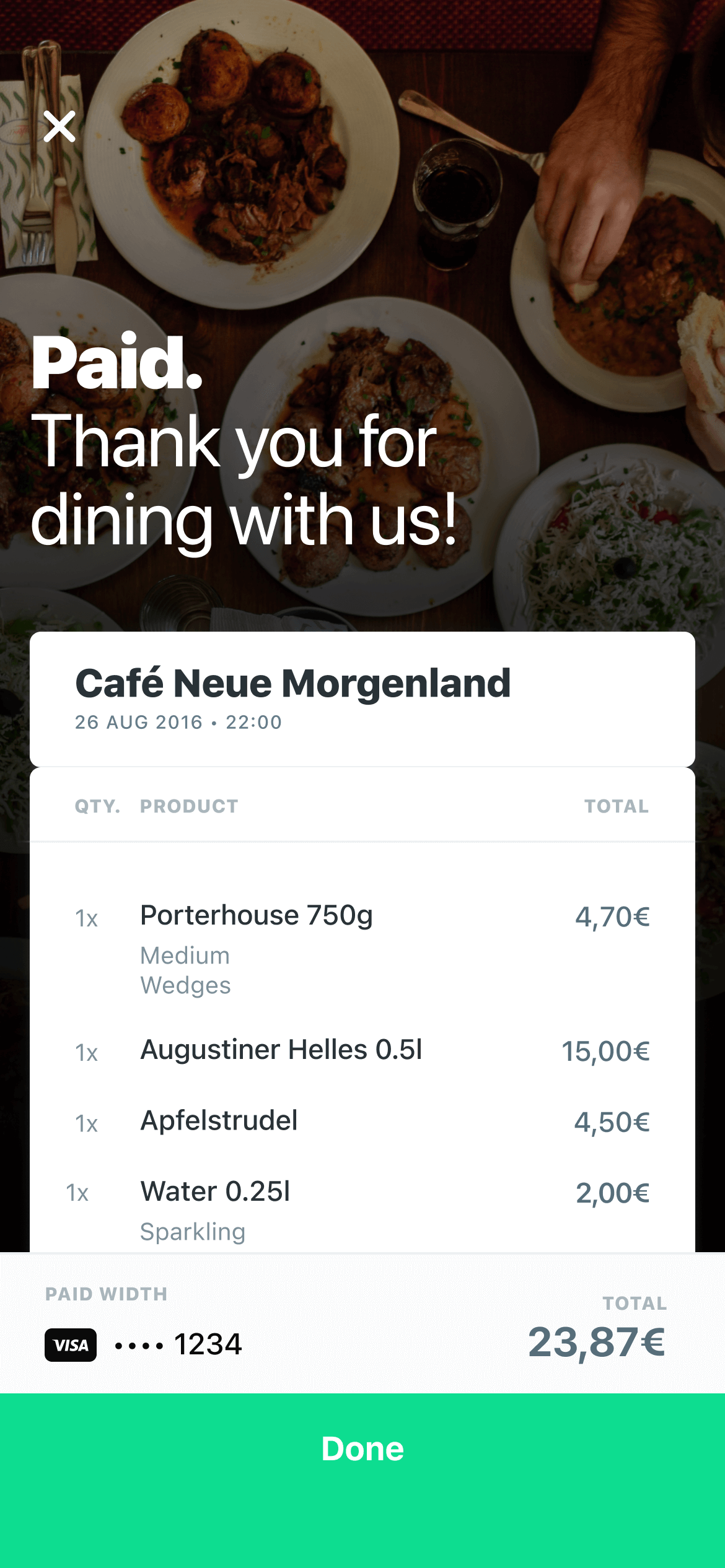Screen dimensions: 725x1568
Task: Tap the green Done button
Action: [362, 1449]
